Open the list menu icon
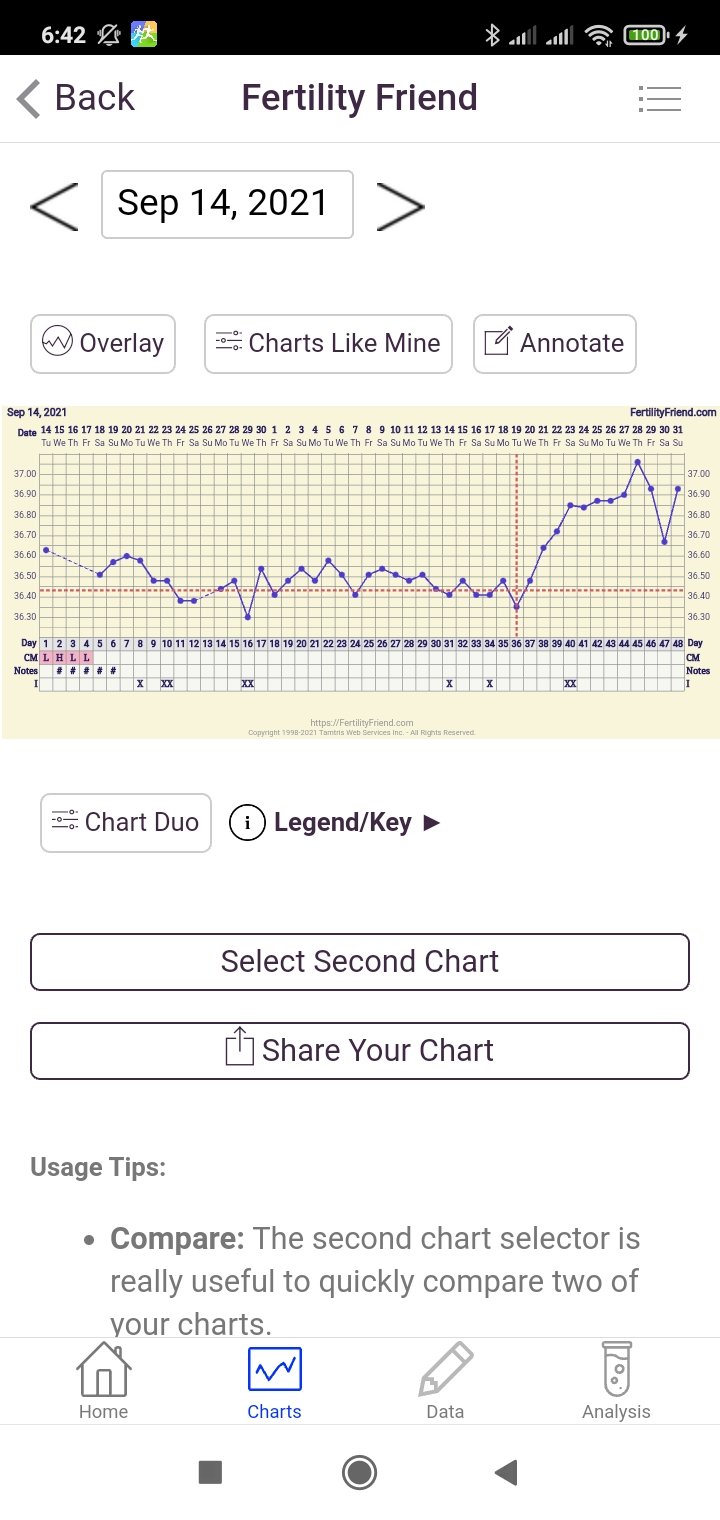This screenshot has width=720, height=1520. [x=659, y=98]
